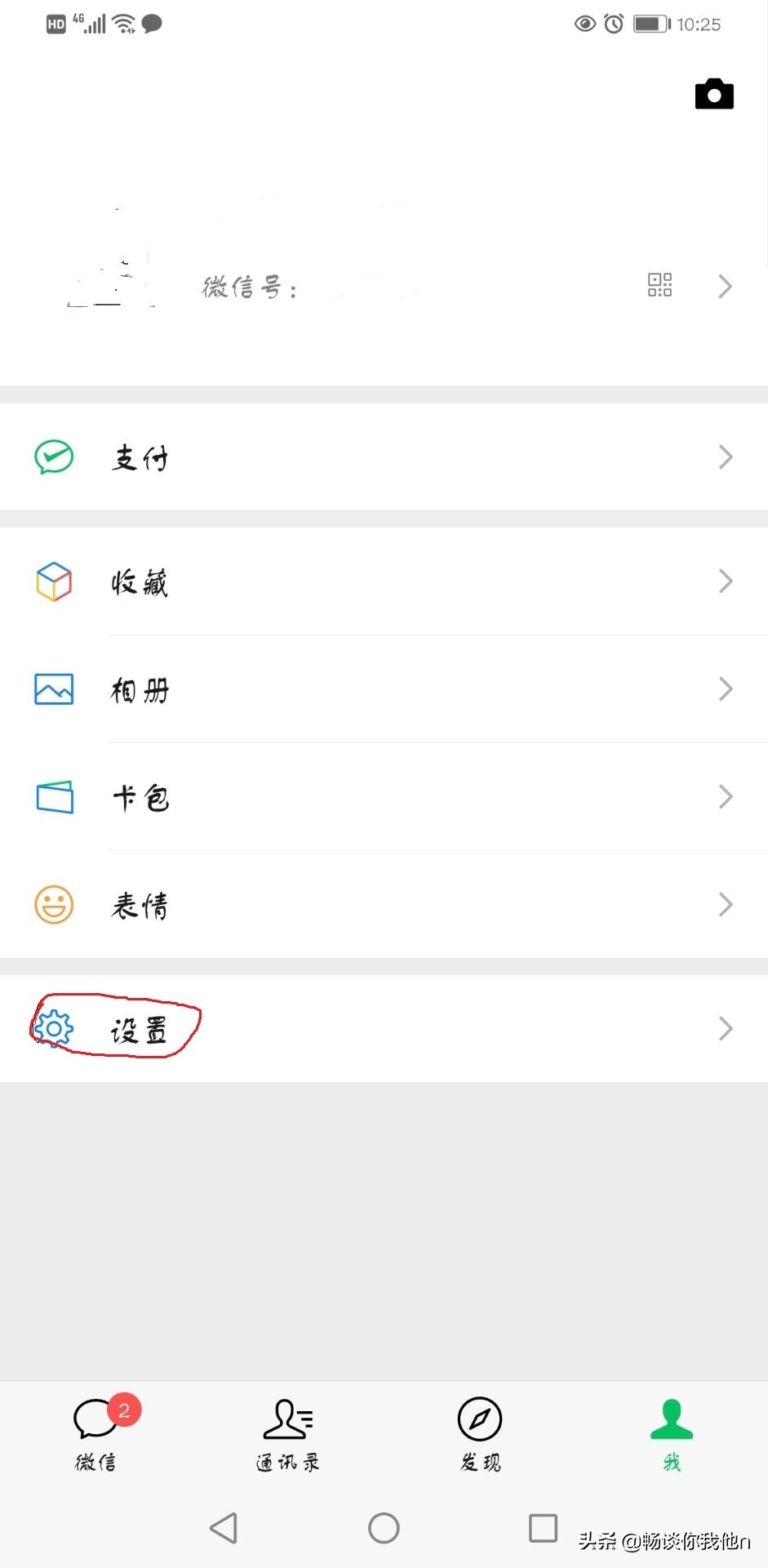The width and height of the screenshot is (768, 1568).
Task: Show my personal QR code icon
Action: click(658, 285)
